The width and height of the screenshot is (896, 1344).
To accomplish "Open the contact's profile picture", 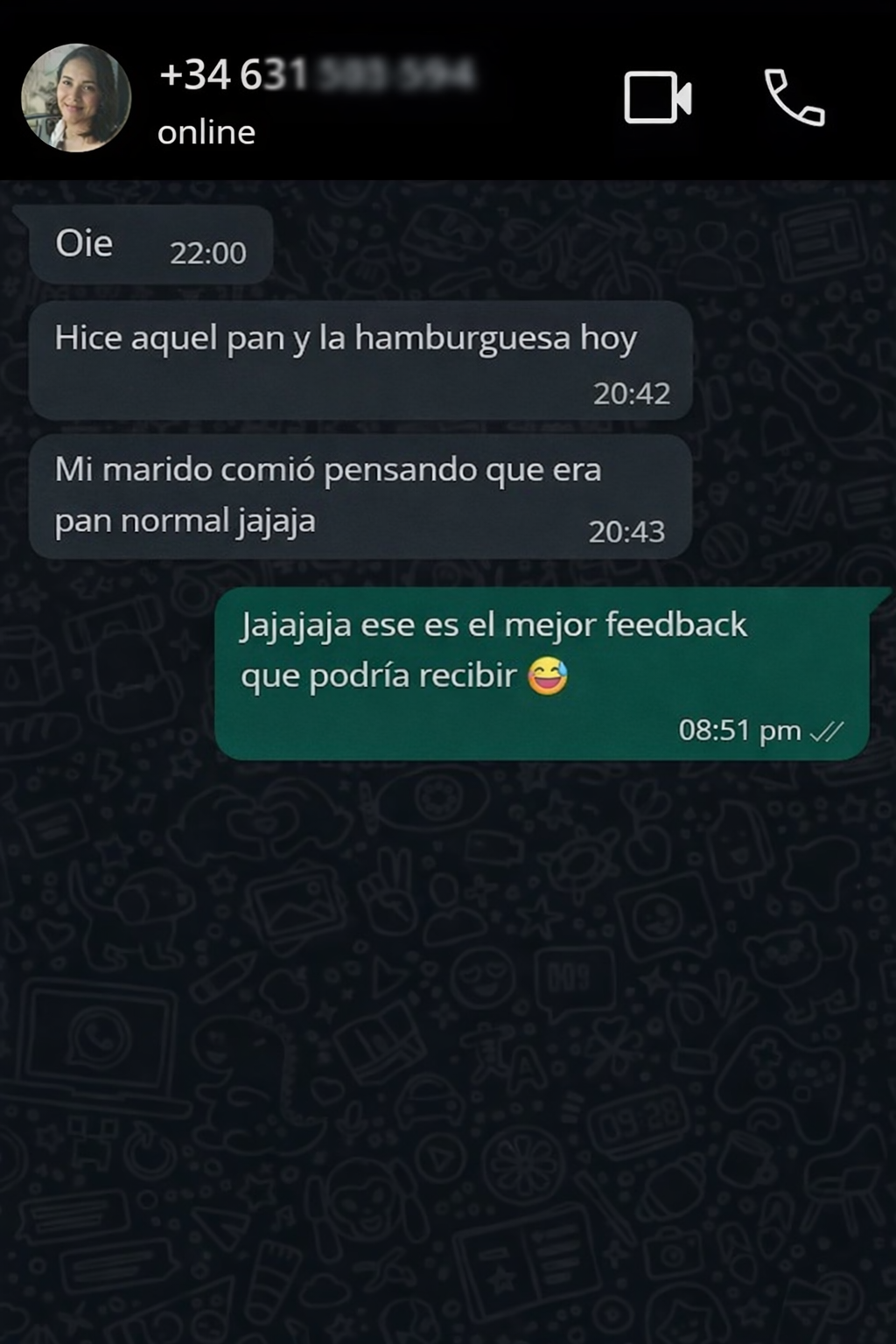I will tap(76, 97).
